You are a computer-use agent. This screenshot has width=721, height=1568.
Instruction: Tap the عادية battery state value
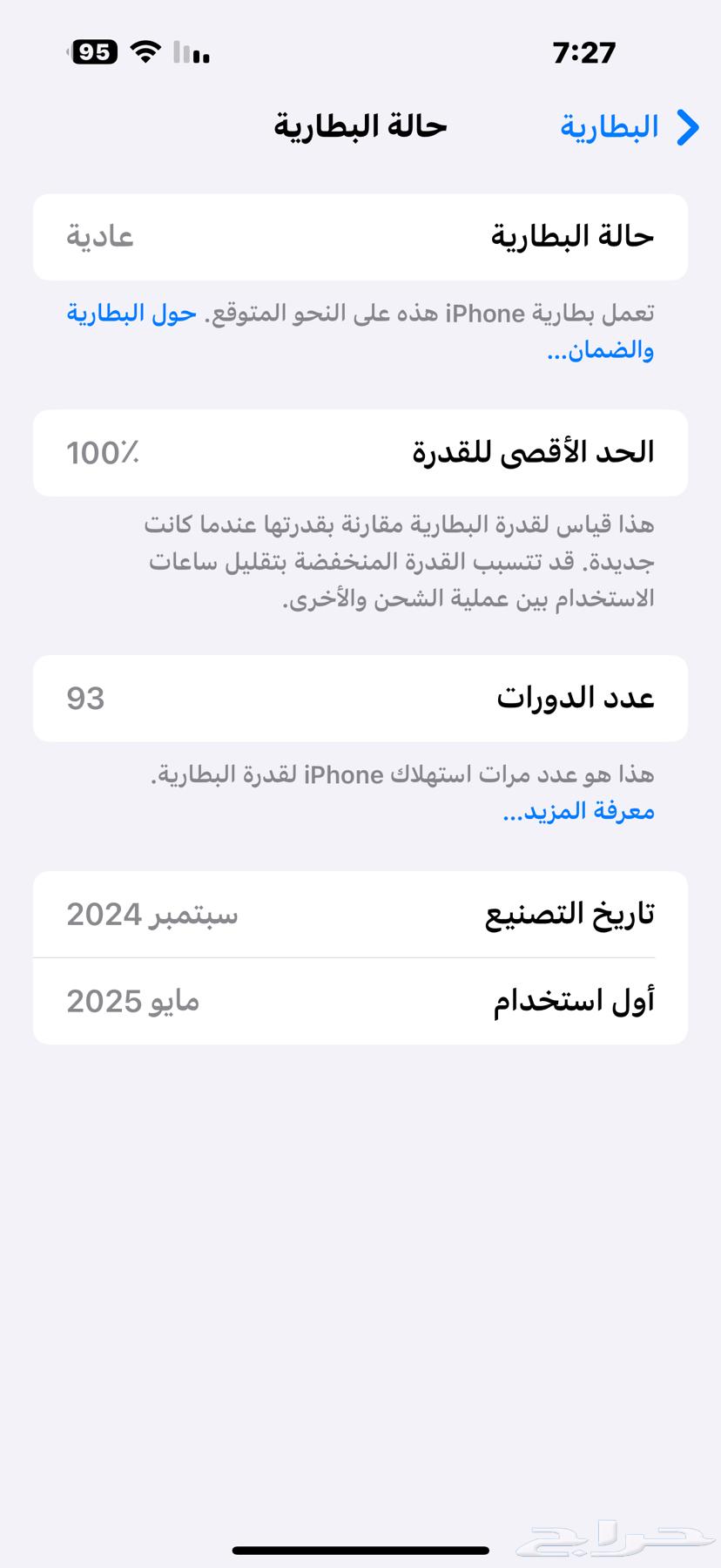coord(99,236)
